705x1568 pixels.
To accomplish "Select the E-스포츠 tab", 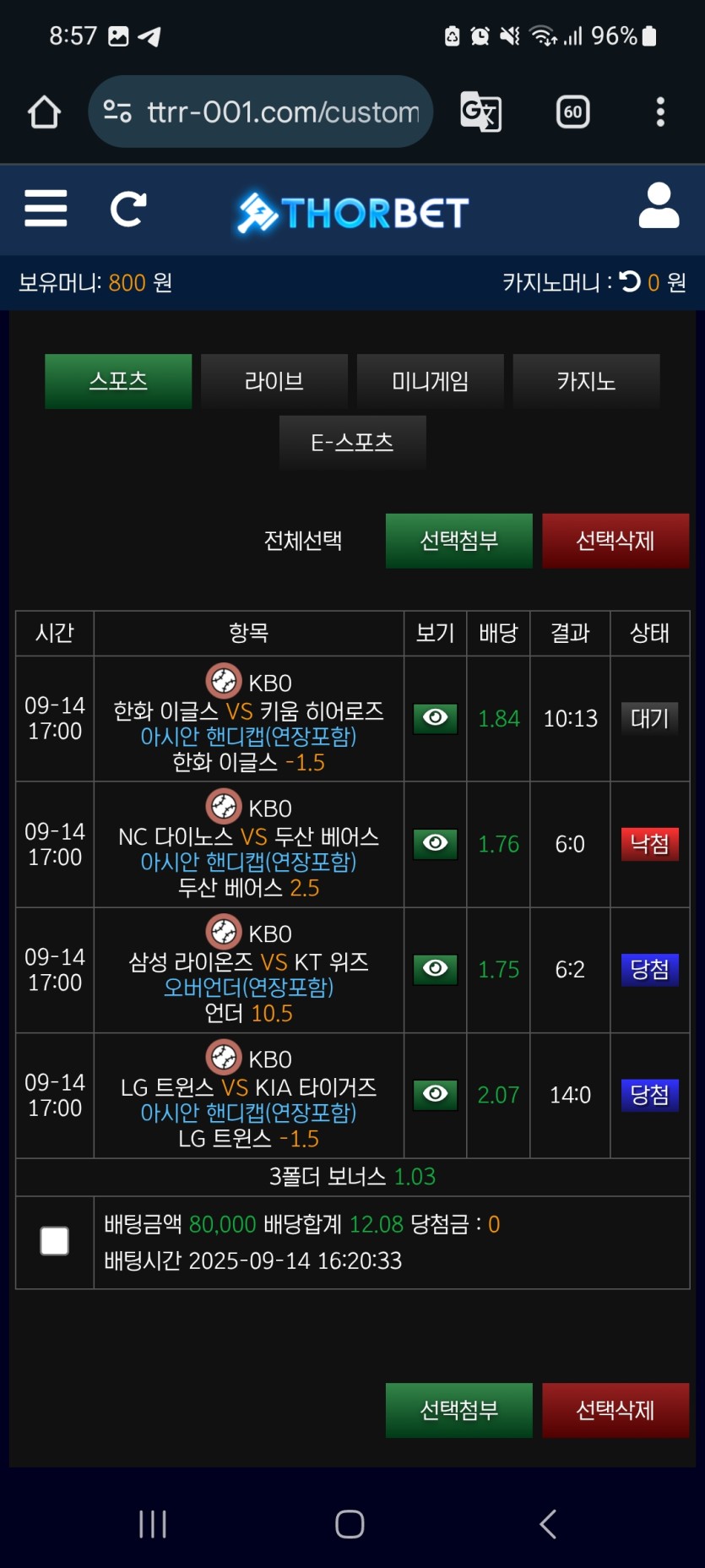I will click(352, 442).
